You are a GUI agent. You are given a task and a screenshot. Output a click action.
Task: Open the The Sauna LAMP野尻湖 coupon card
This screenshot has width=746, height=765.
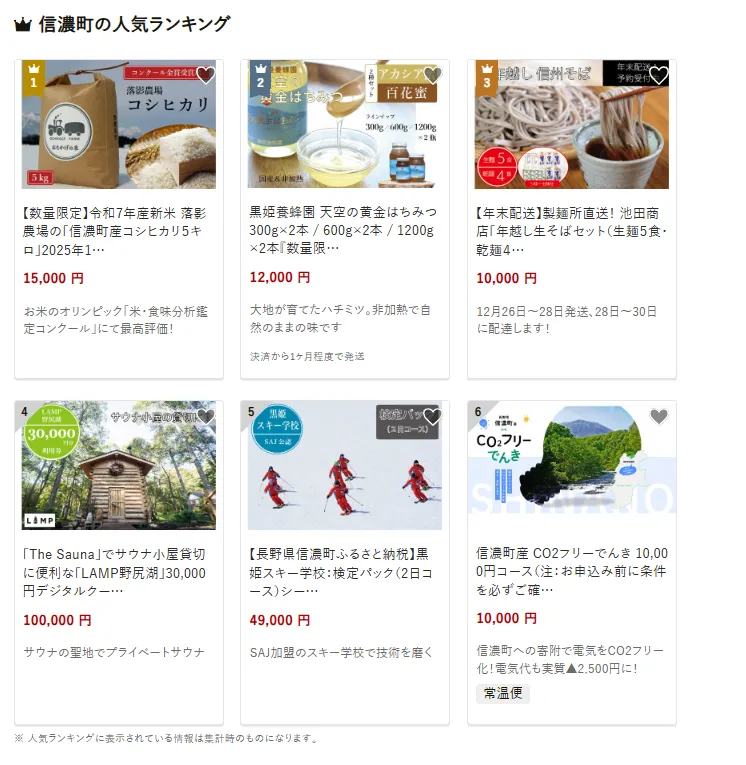pos(118,571)
